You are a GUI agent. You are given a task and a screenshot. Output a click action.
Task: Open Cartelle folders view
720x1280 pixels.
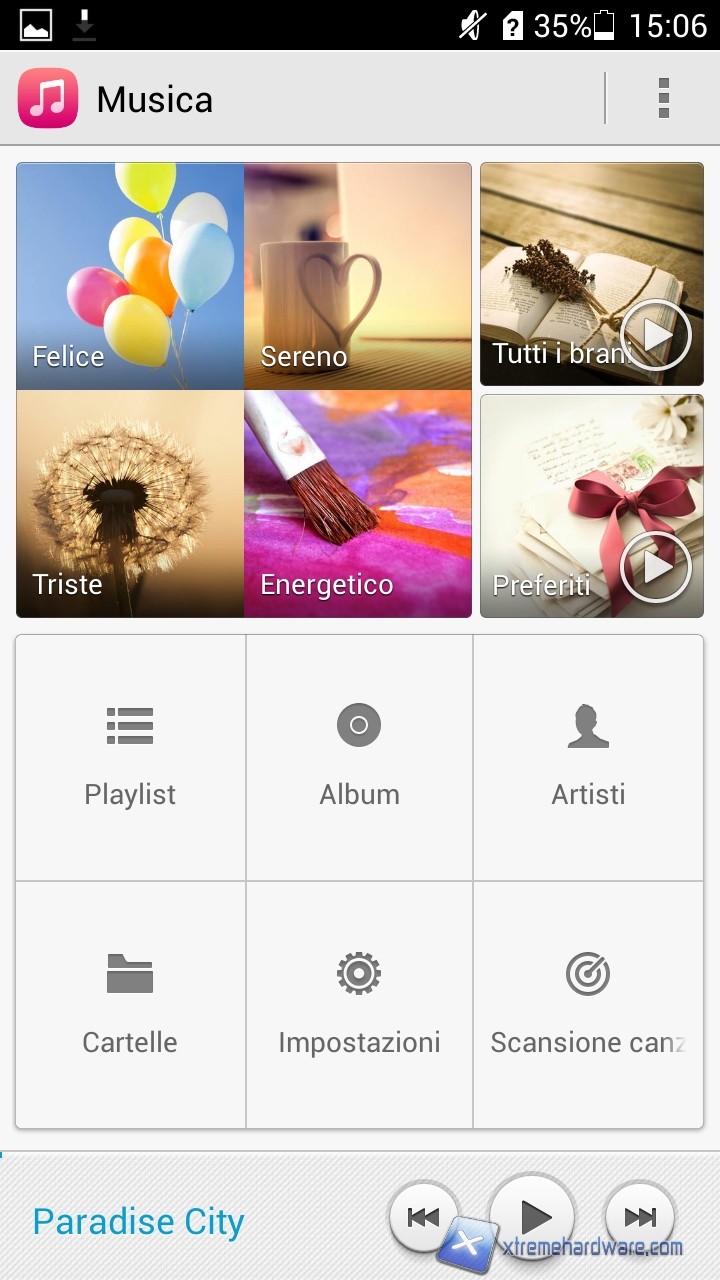(x=130, y=1004)
